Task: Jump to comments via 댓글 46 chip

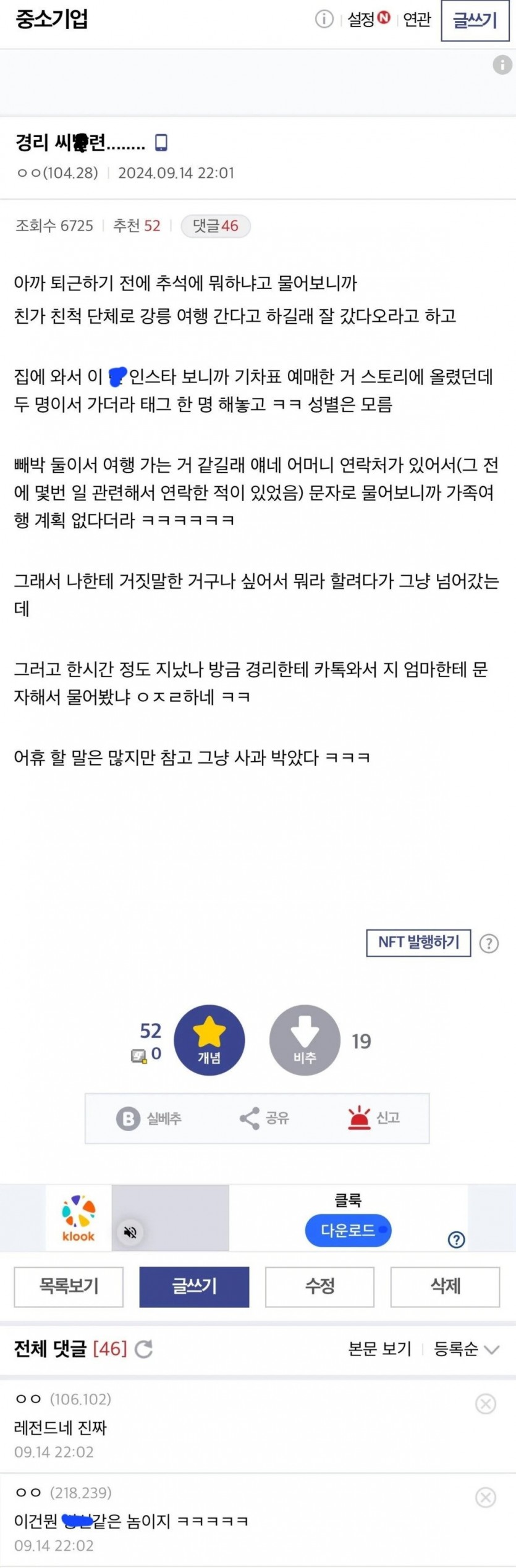Action: pyautogui.click(x=215, y=226)
